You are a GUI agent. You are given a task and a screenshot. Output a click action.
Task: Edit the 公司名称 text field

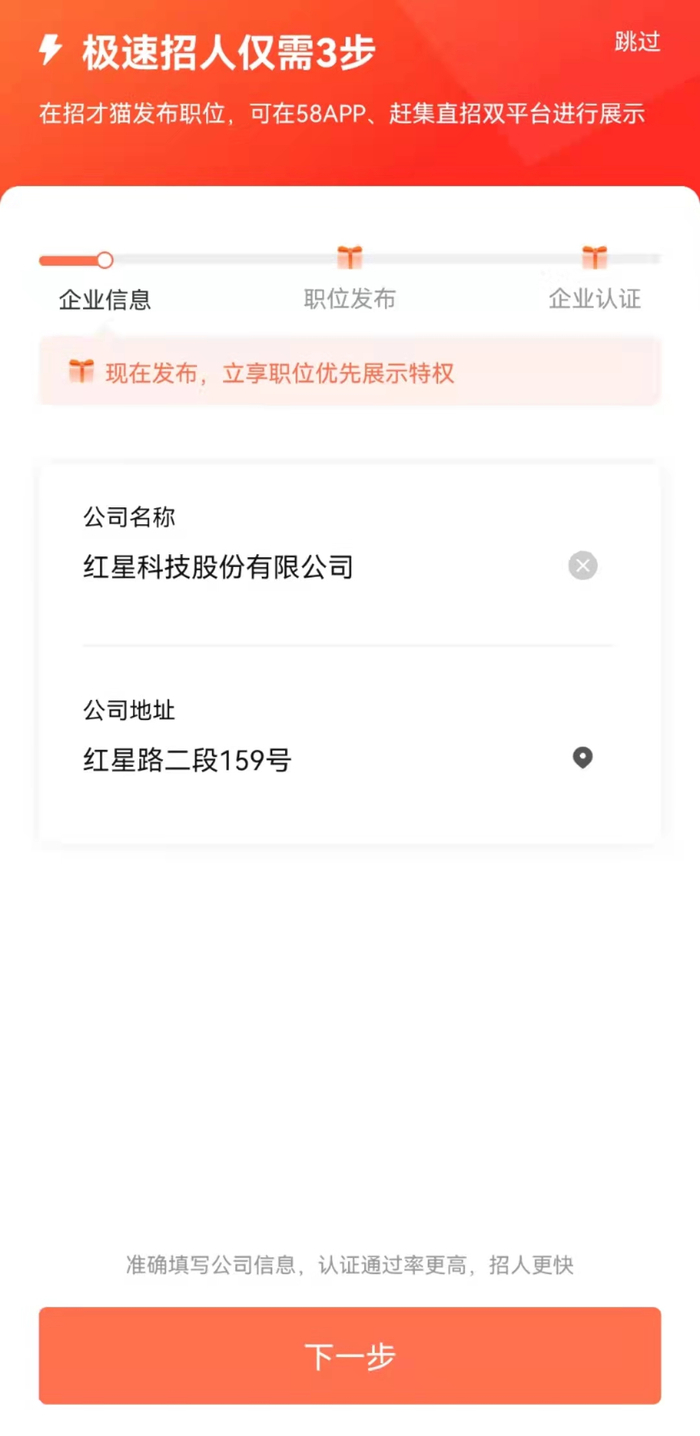click(x=300, y=568)
